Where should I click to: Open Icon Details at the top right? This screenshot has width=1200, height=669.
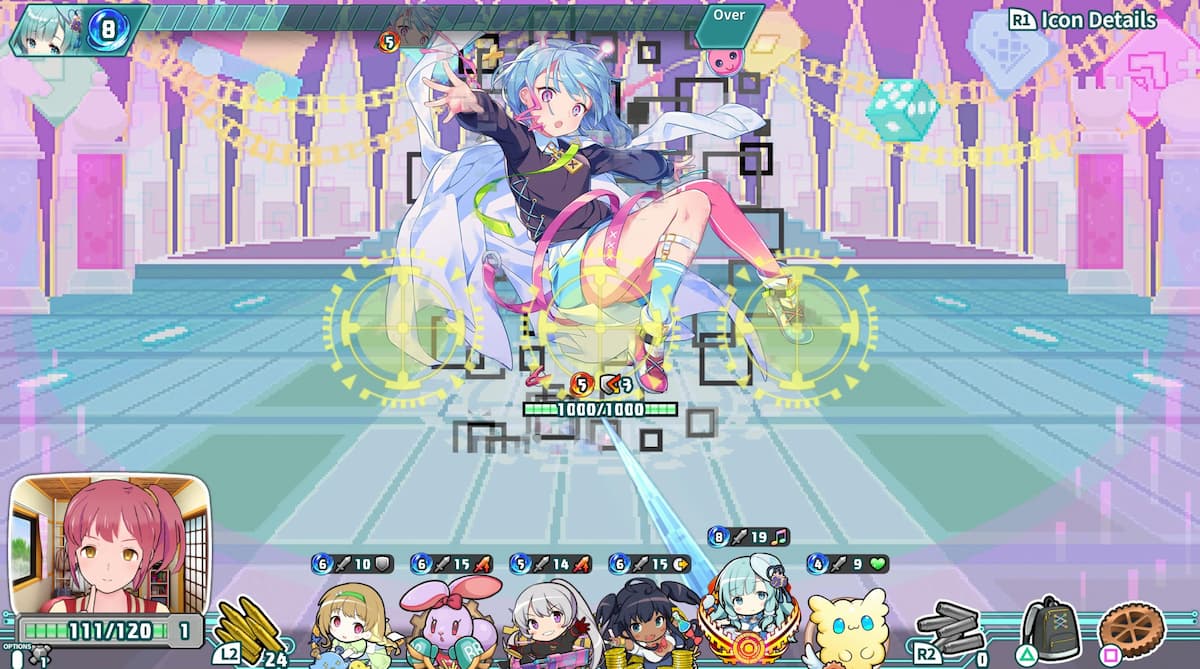coord(1084,19)
